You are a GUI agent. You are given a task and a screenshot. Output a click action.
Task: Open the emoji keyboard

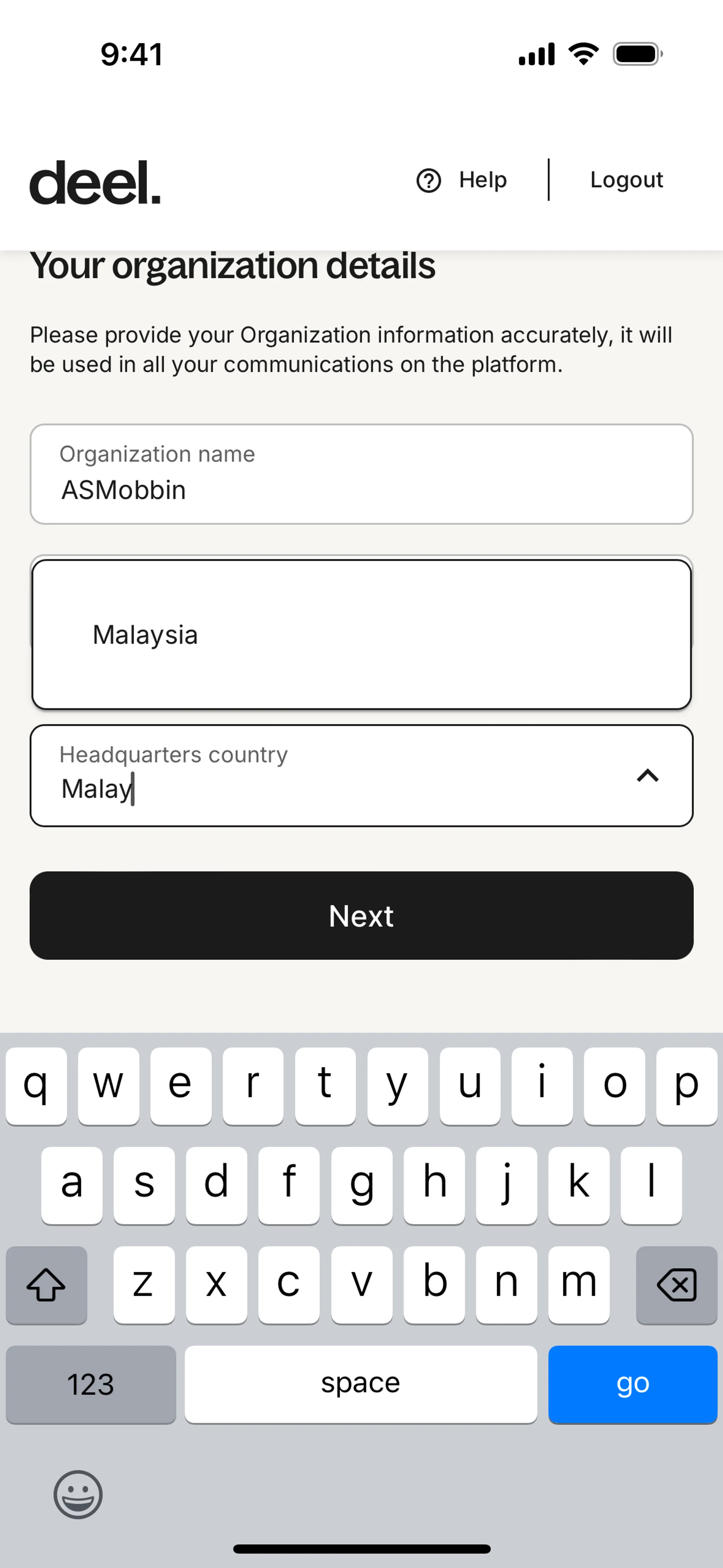[x=78, y=1495]
